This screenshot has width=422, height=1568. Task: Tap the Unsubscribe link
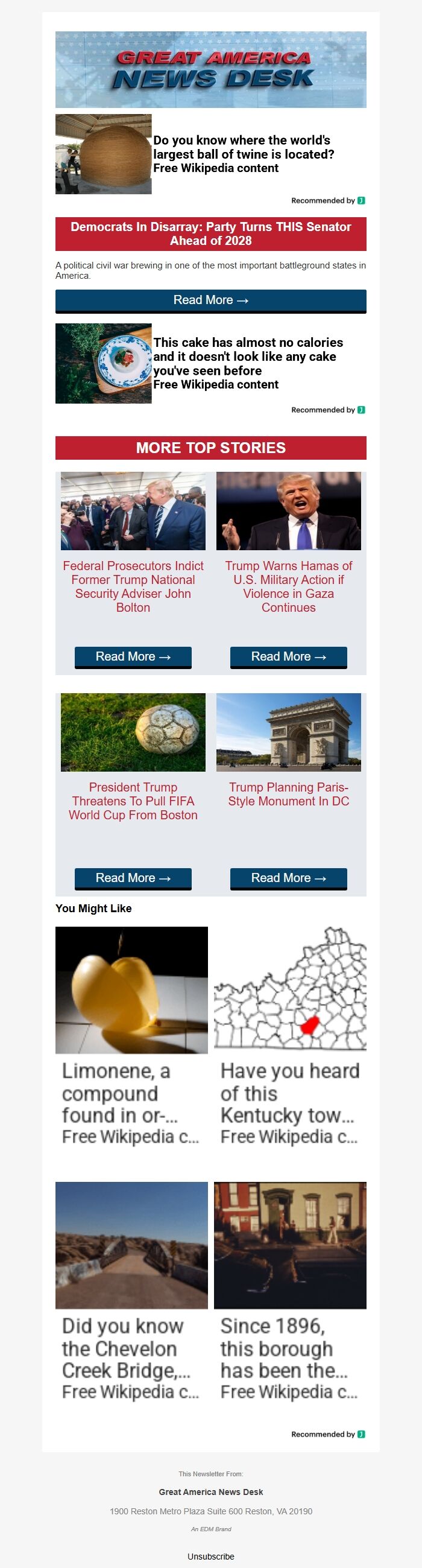click(x=210, y=1556)
